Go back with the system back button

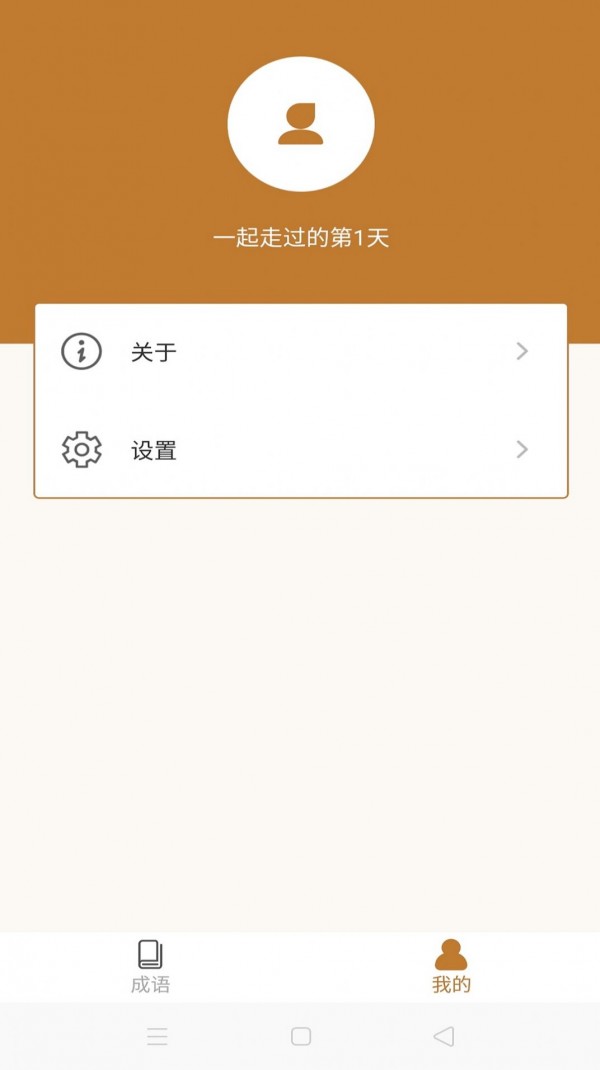click(444, 1036)
